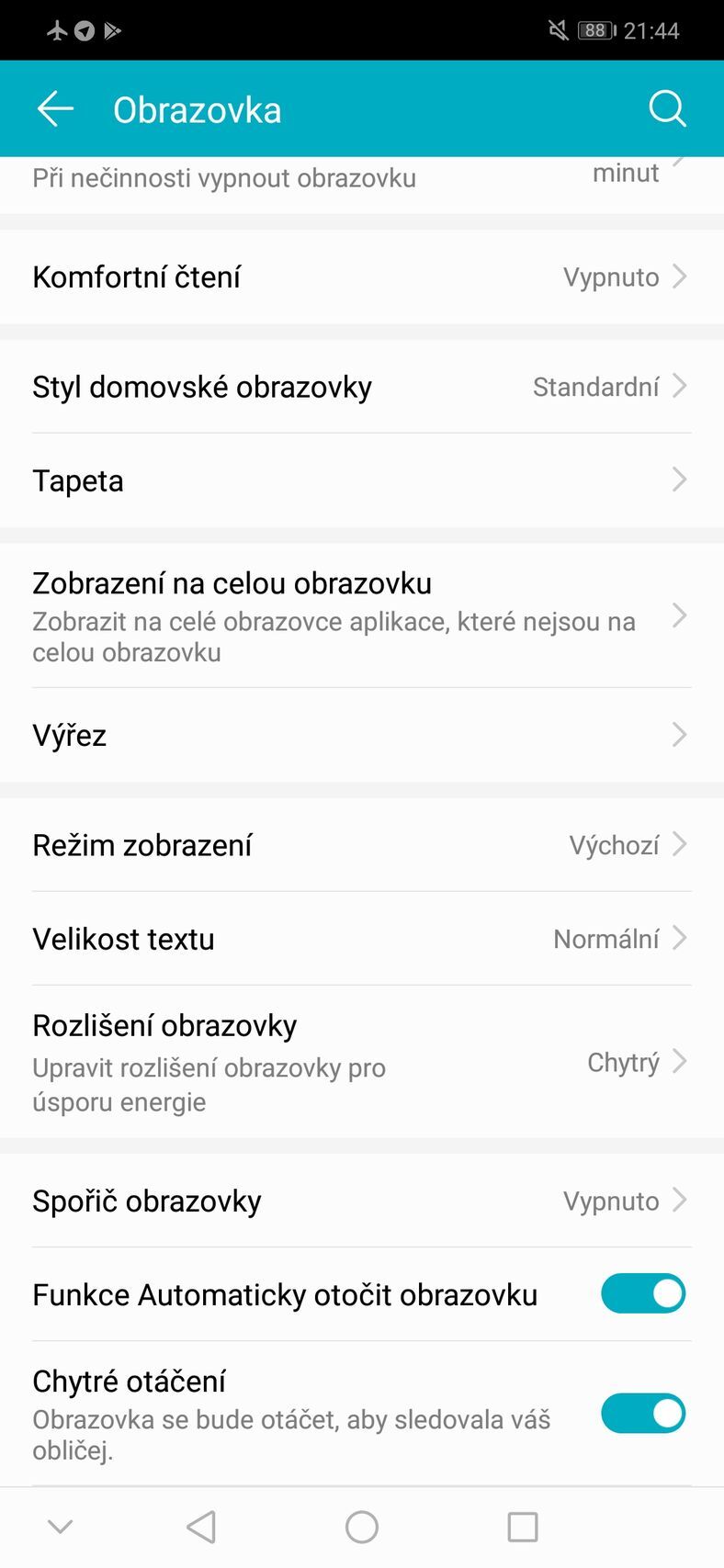Open the search icon in settings
724x1568 pixels.
(x=667, y=107)
